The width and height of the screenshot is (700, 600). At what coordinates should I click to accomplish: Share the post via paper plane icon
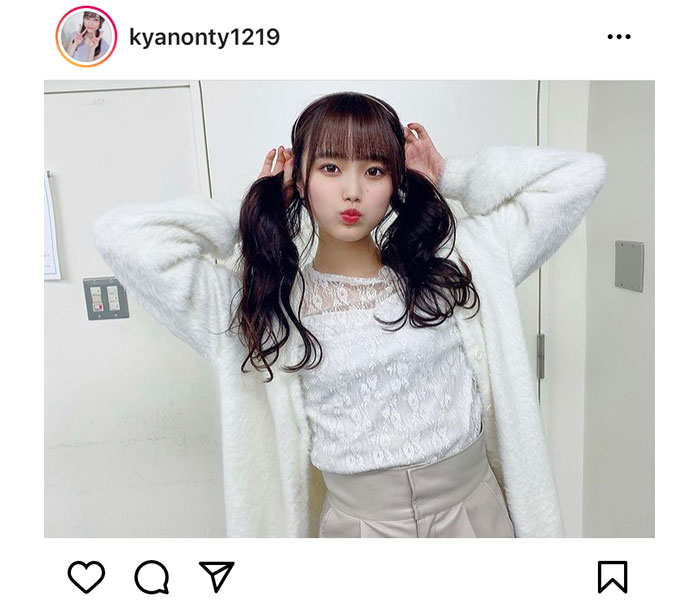[x=216, y=576]
